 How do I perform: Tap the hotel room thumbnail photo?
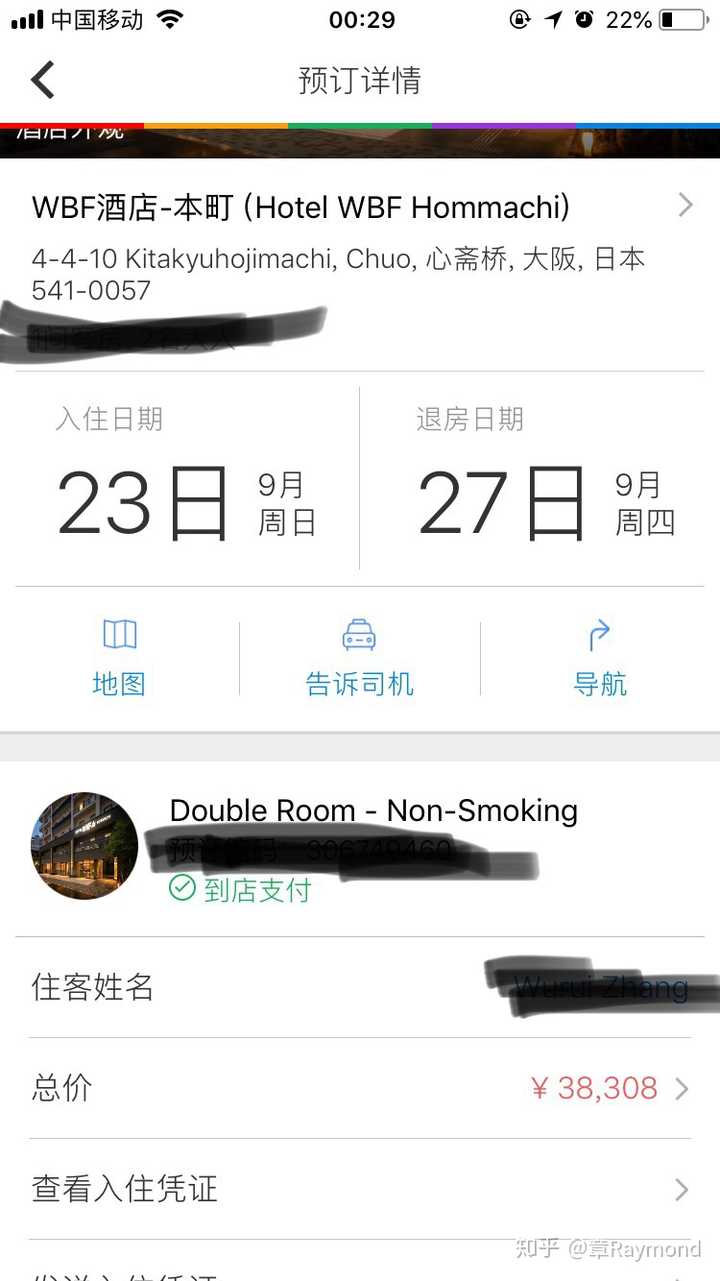(x=85, y=846)
